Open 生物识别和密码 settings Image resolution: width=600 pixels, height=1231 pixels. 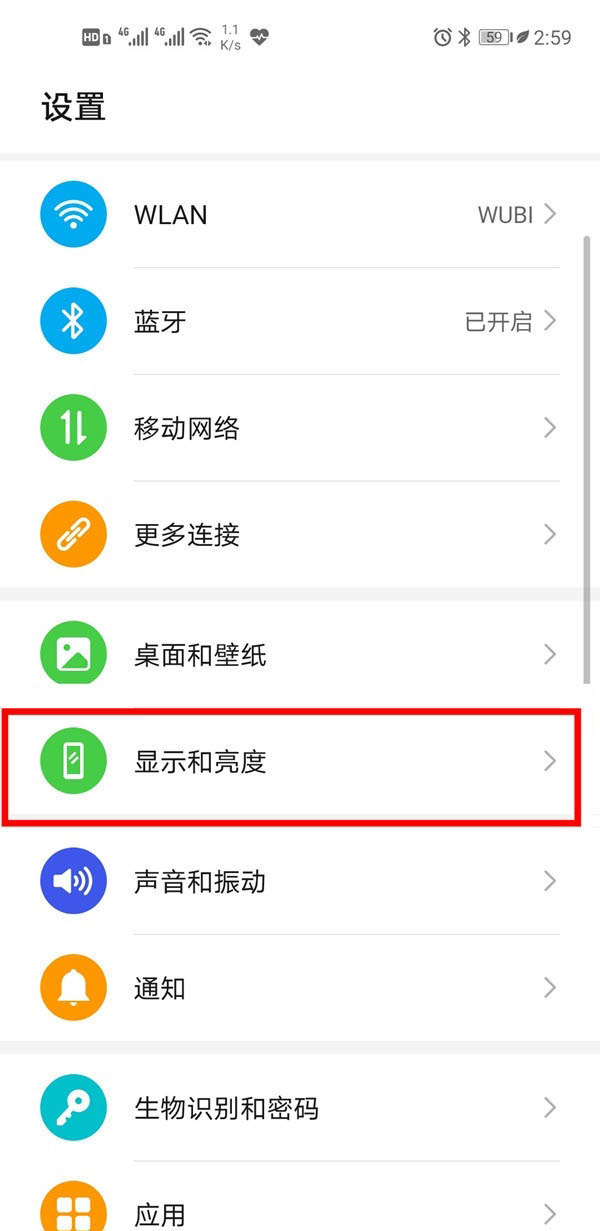[x=300, y=1107]
